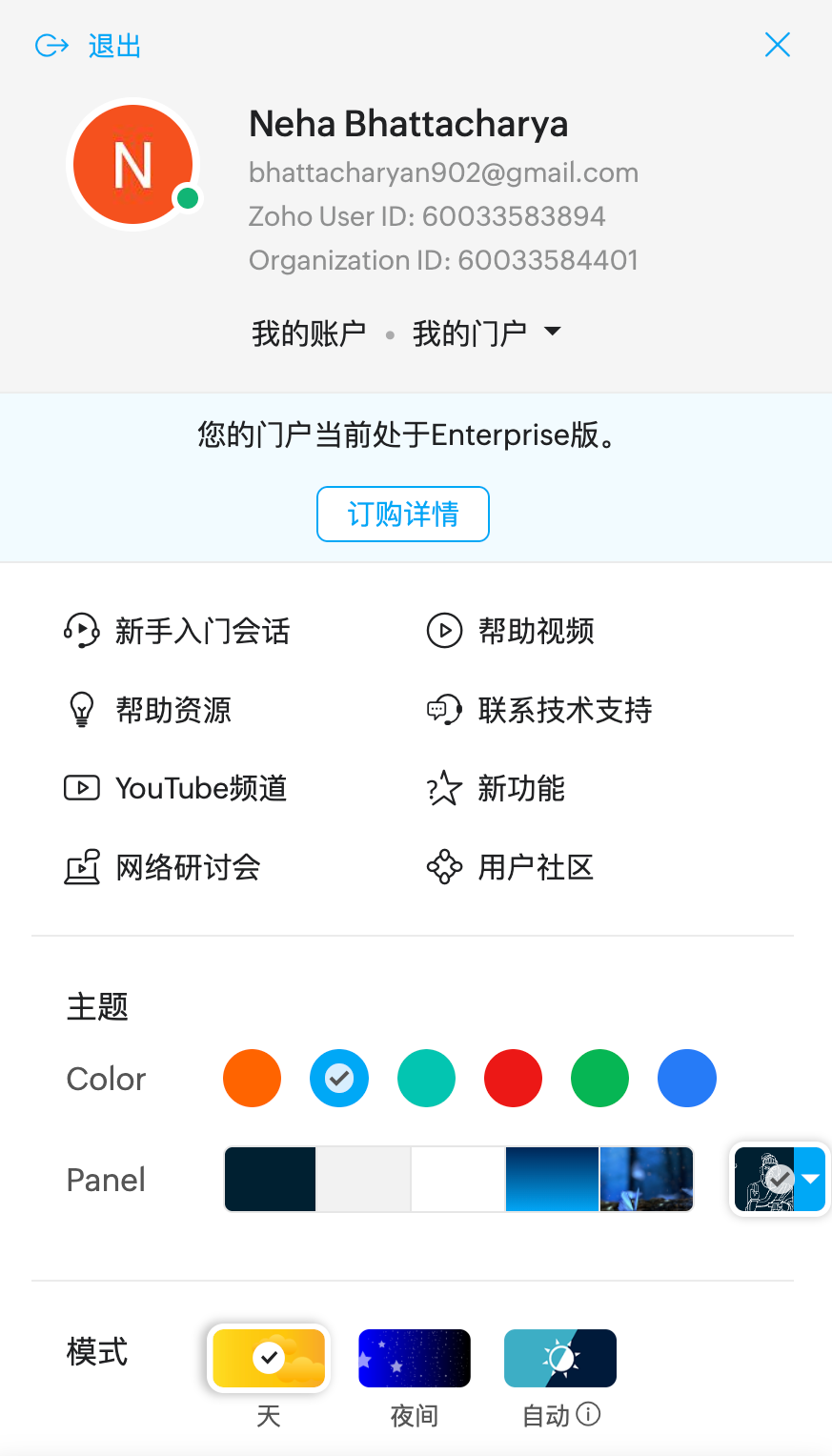Tap 联系技术支持
The height and width of the screenshot is (1456, 832).
[539, 710]
